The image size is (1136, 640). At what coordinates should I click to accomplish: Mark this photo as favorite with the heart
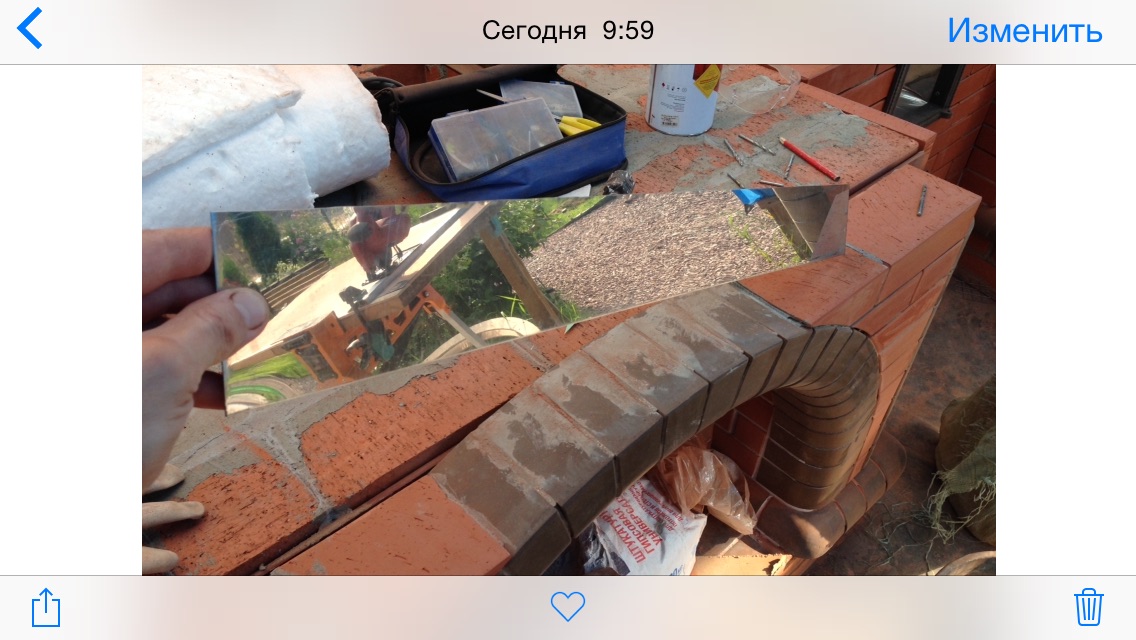tap(567, 606)
